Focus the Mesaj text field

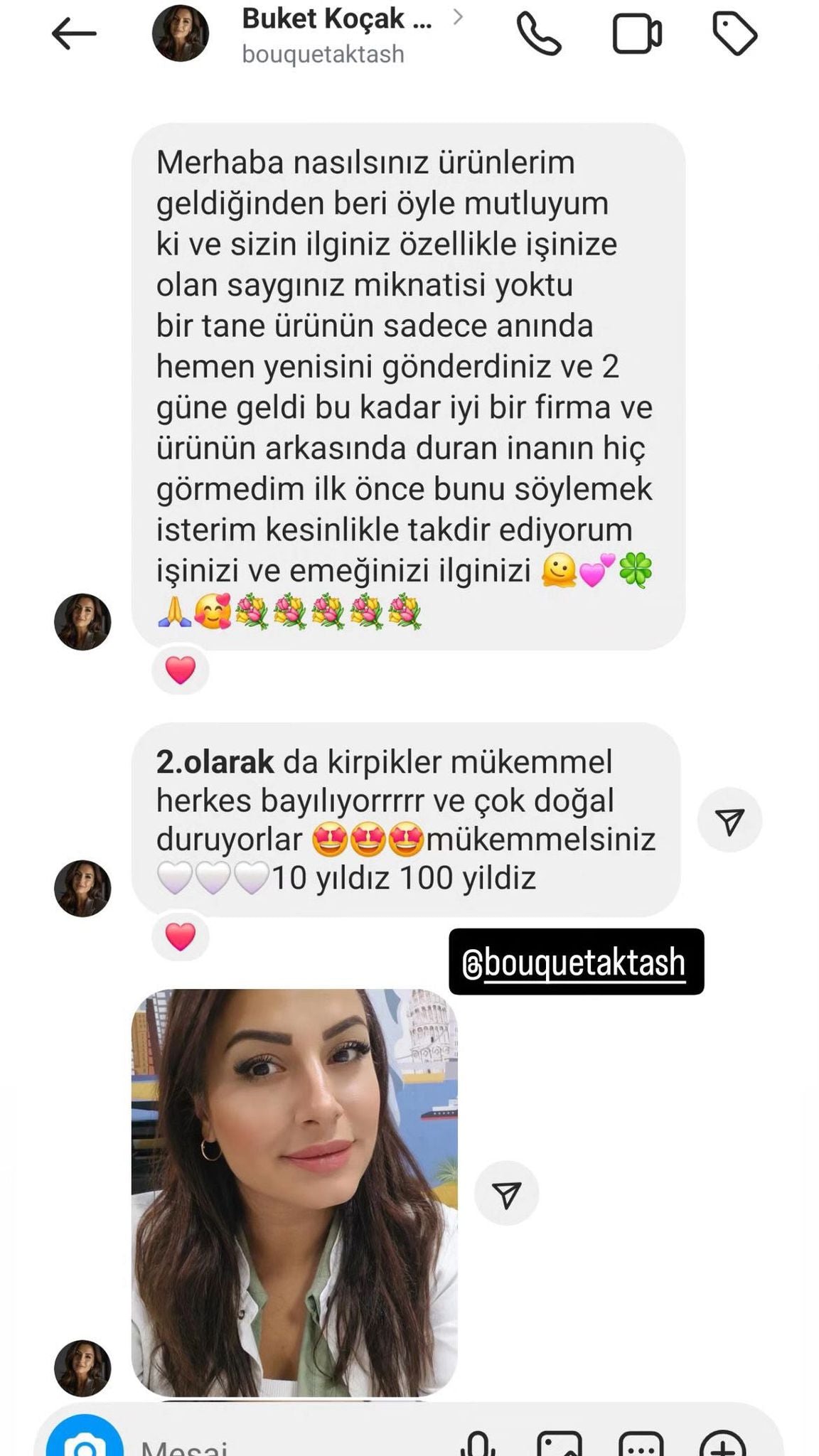[284, 1443]
